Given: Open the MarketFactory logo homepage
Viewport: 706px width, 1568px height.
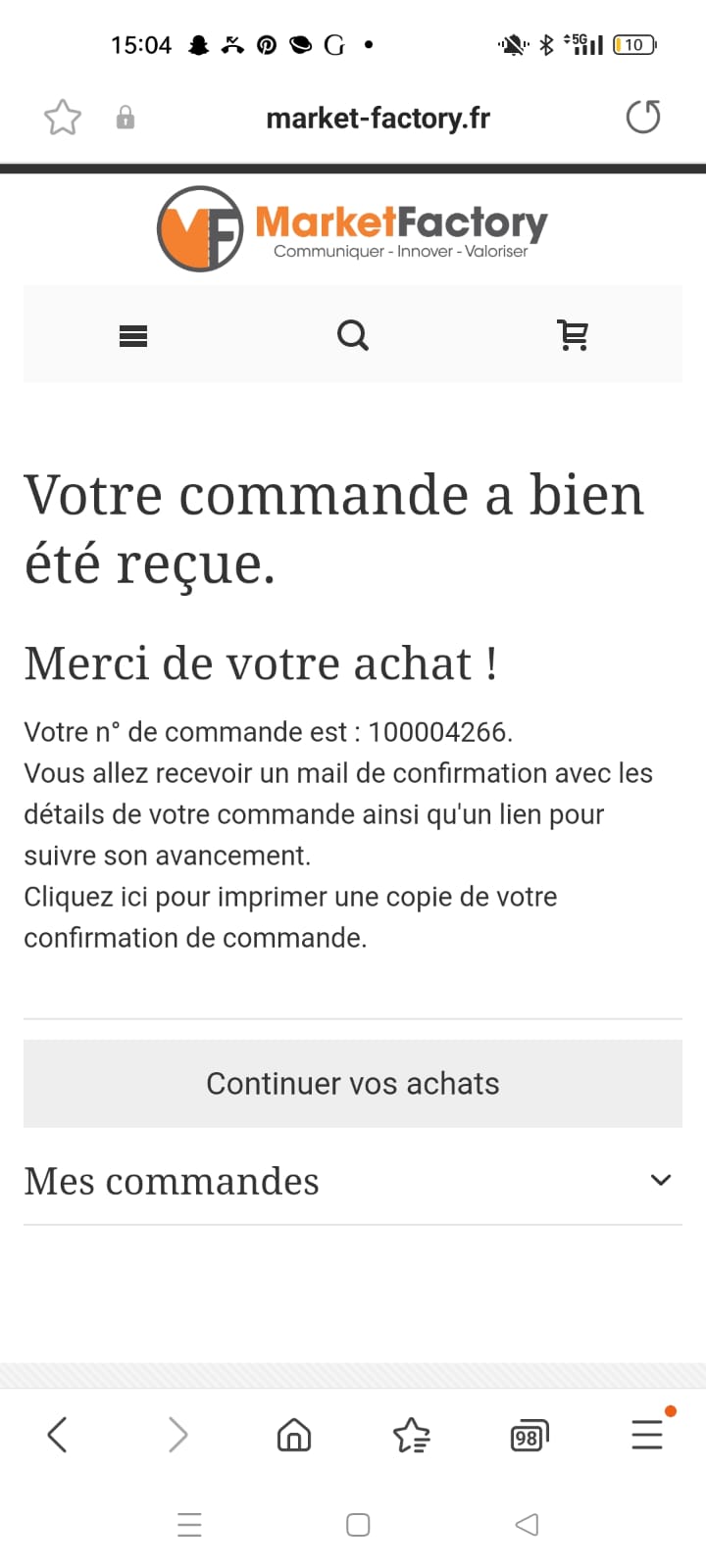Looking at the screenshot, I should (x=353, y=229).
